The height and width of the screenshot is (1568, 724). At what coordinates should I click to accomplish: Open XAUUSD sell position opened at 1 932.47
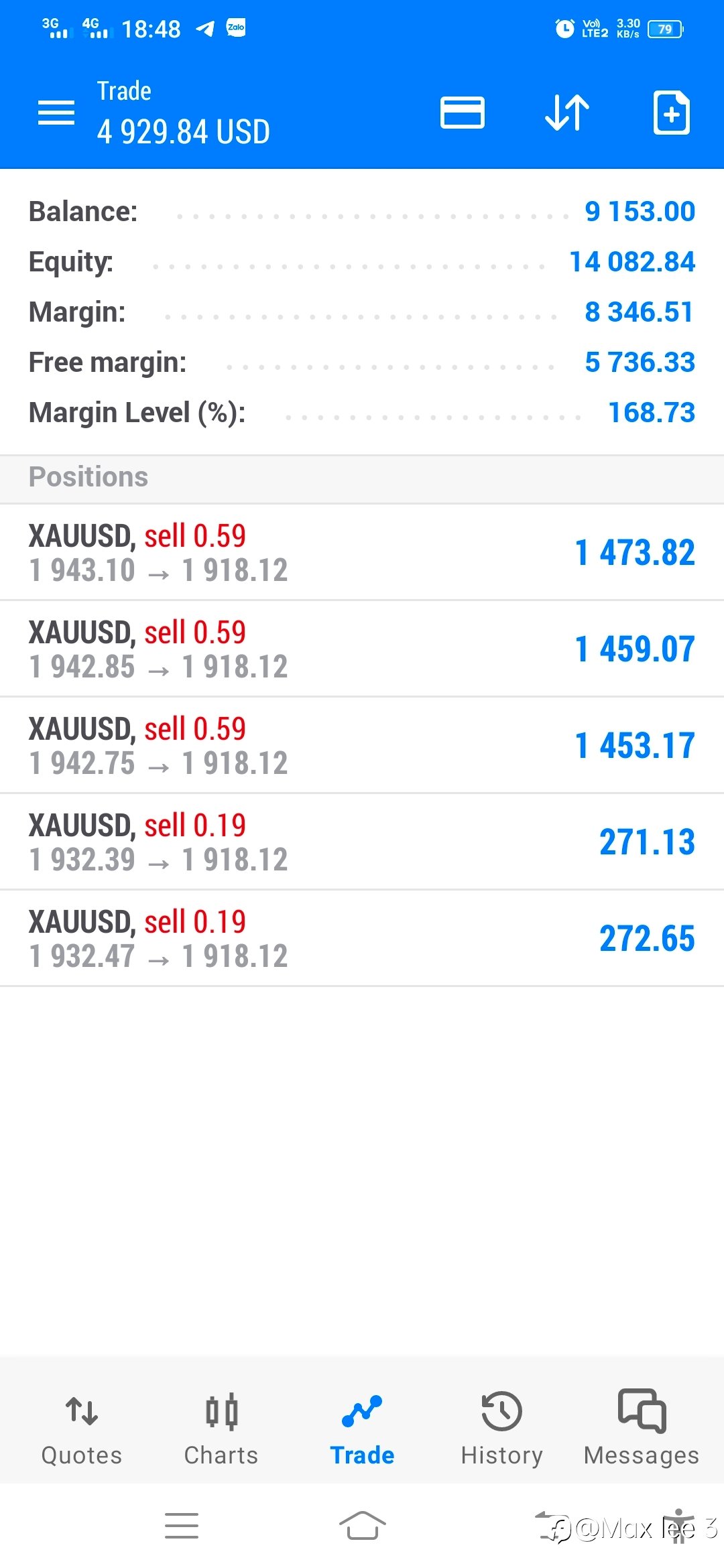coord(362,938)
